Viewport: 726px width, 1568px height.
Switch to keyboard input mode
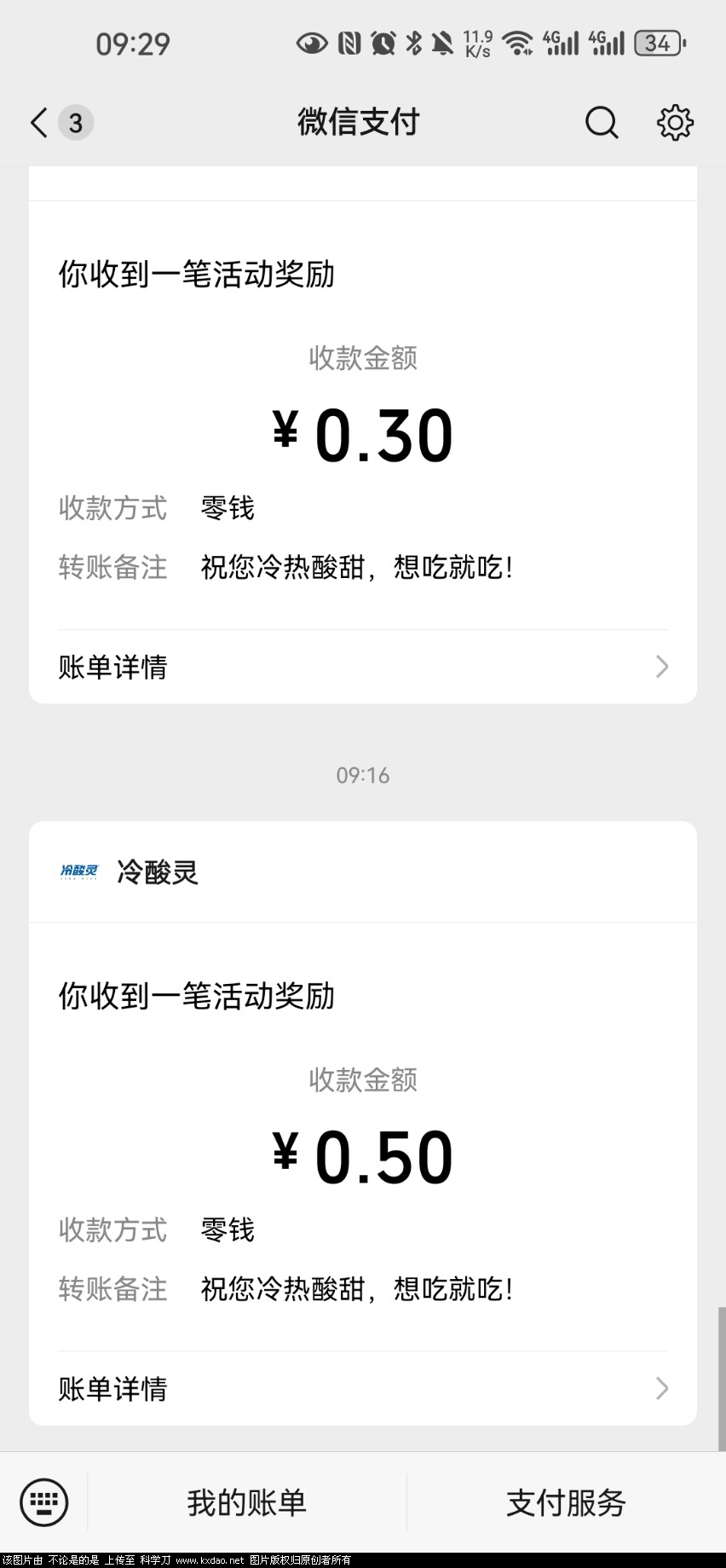[43, 1502]
